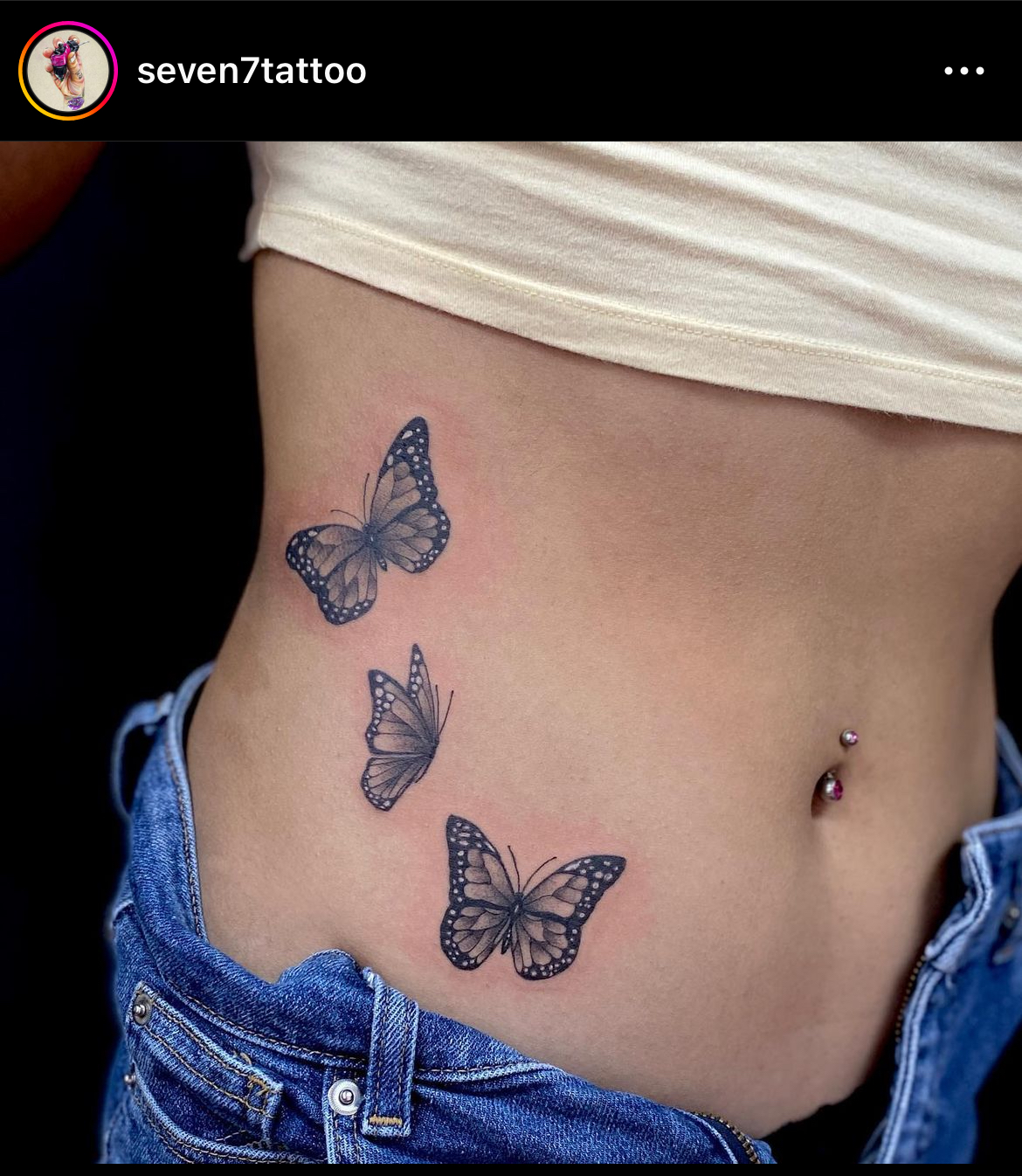This screenshot has width=1022, height=1176.
Task: Open seven7tattoo's story from the profile picture
Action: click(x=68, y=71)
